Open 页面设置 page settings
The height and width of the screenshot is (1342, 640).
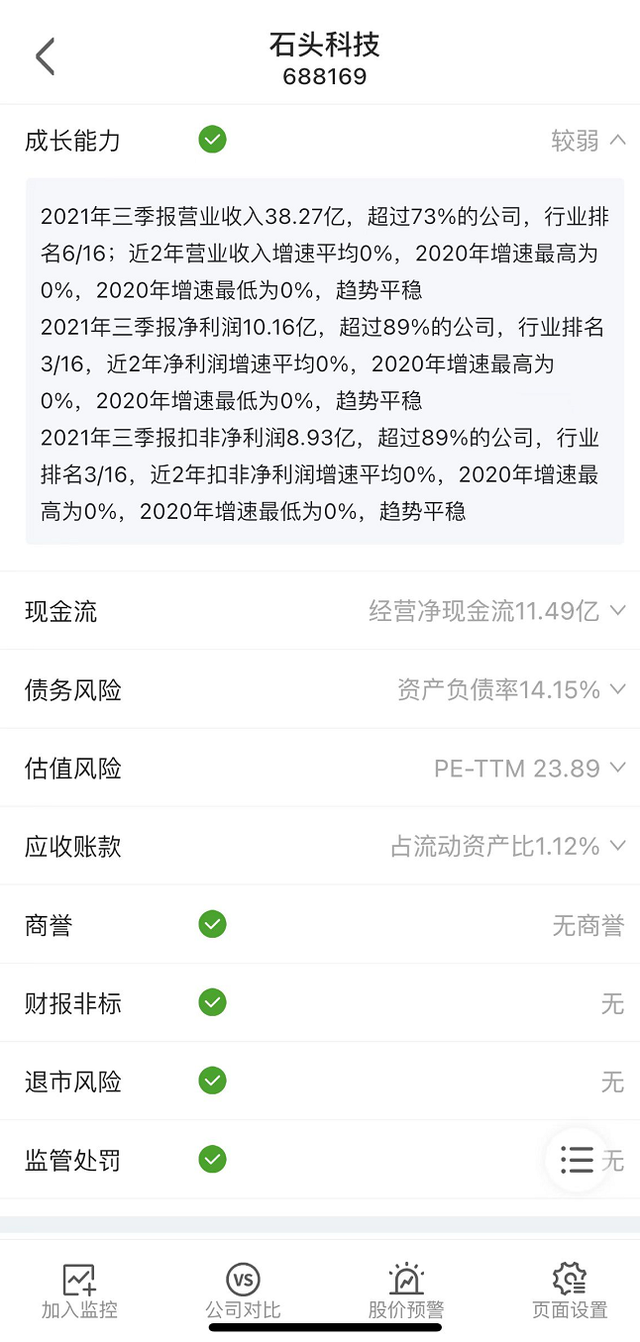pyautogui.click(x=569, y=1290)
